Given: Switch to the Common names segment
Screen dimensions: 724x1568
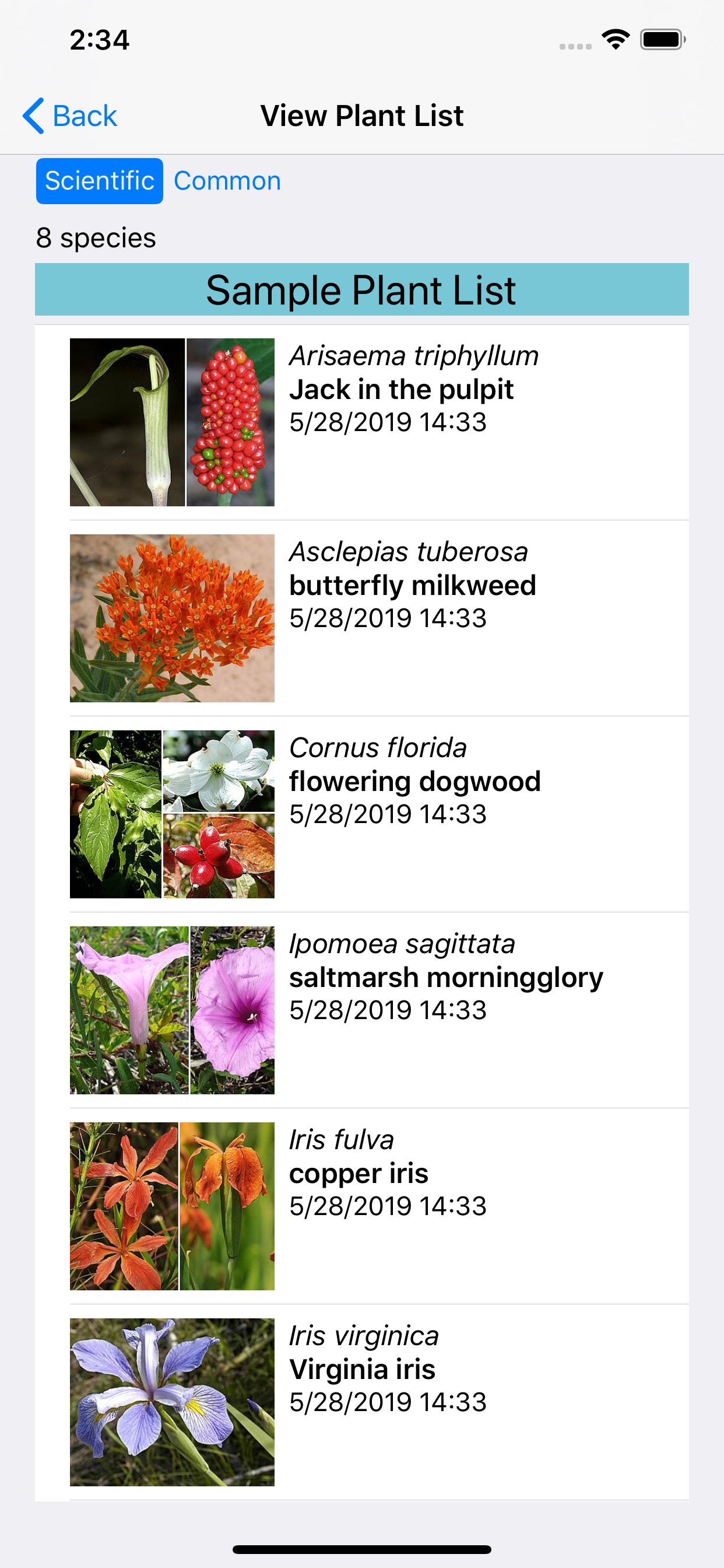Looking at the screenshot, I should tap(227, 181).
